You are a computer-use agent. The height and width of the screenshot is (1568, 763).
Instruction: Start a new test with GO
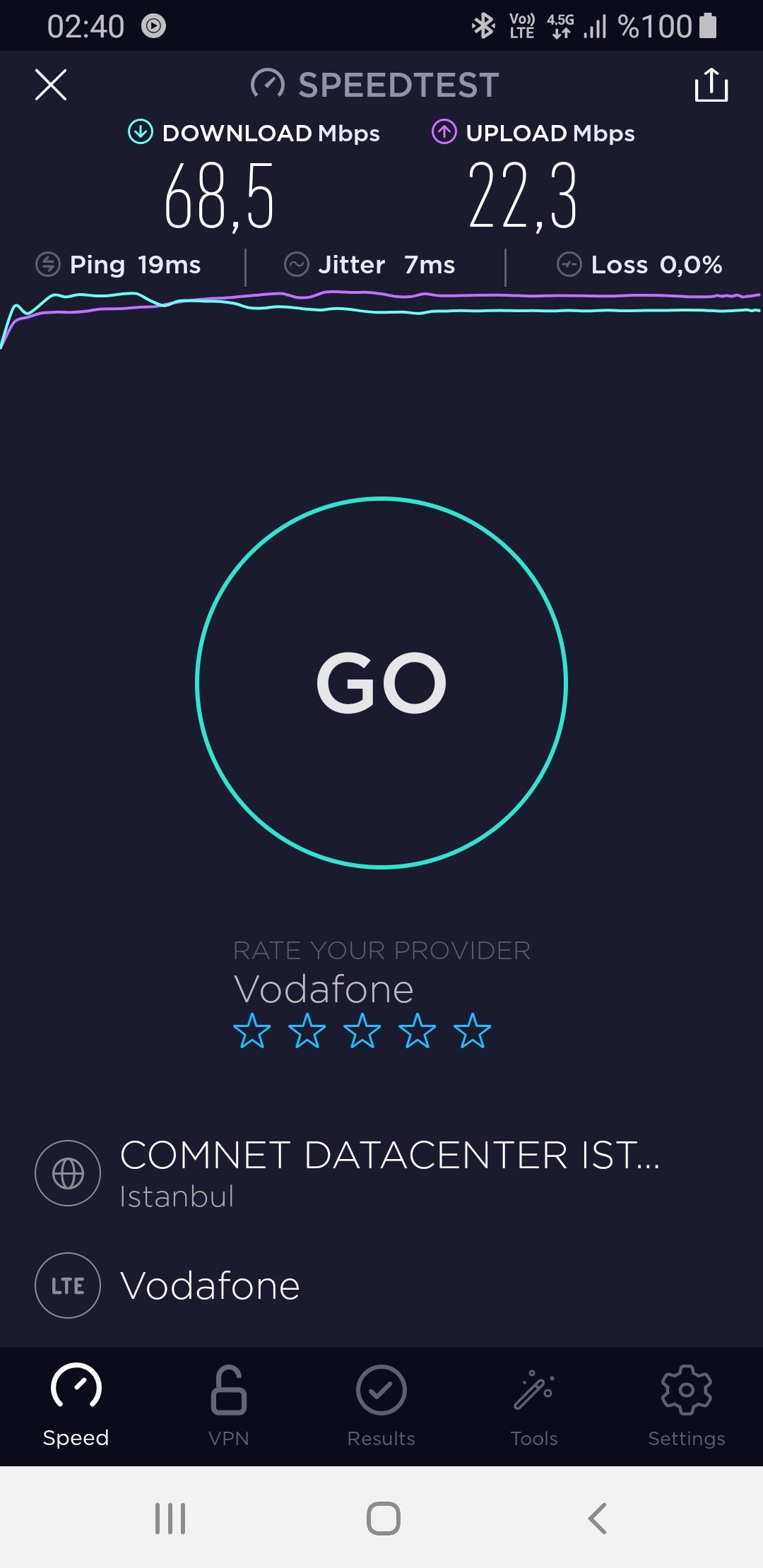(381, 682)
